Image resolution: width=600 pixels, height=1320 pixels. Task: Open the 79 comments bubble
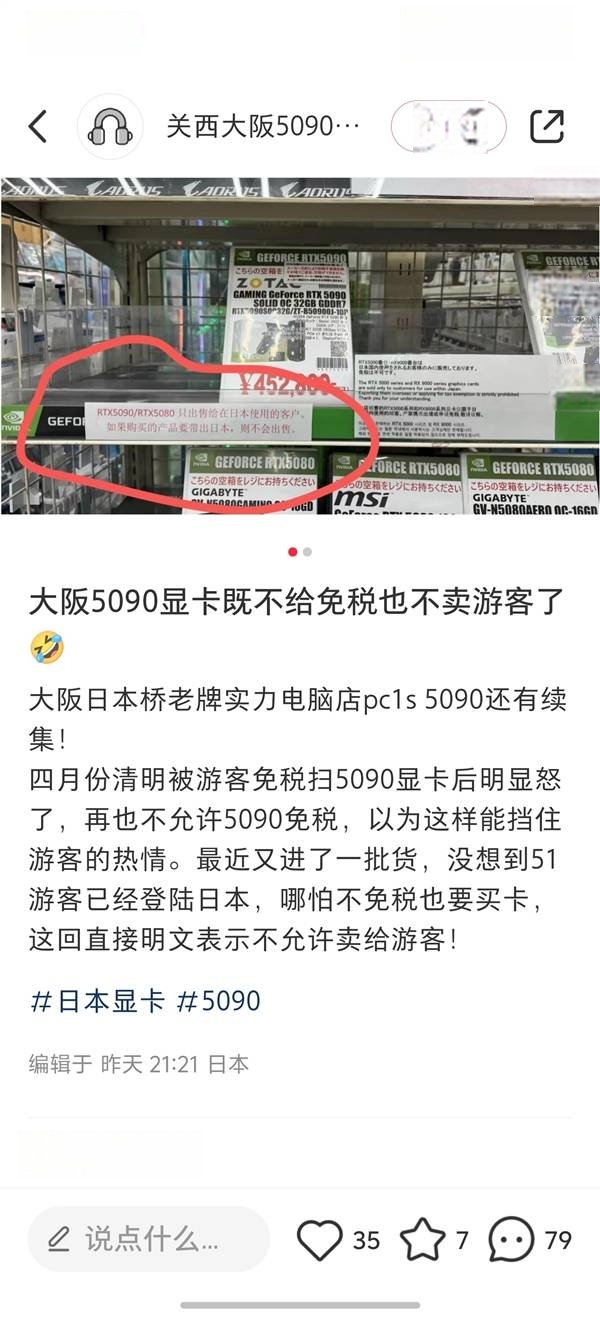click(x=511, y=1241)
